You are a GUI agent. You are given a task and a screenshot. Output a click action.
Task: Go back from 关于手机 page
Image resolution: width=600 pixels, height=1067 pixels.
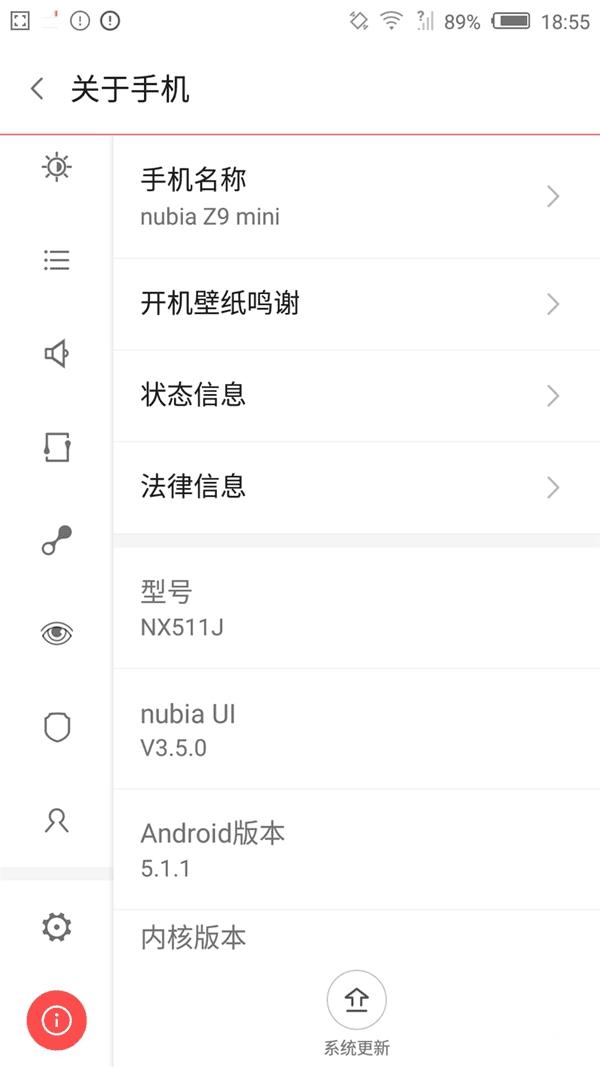pyautogui.click(x=37, y=89)
